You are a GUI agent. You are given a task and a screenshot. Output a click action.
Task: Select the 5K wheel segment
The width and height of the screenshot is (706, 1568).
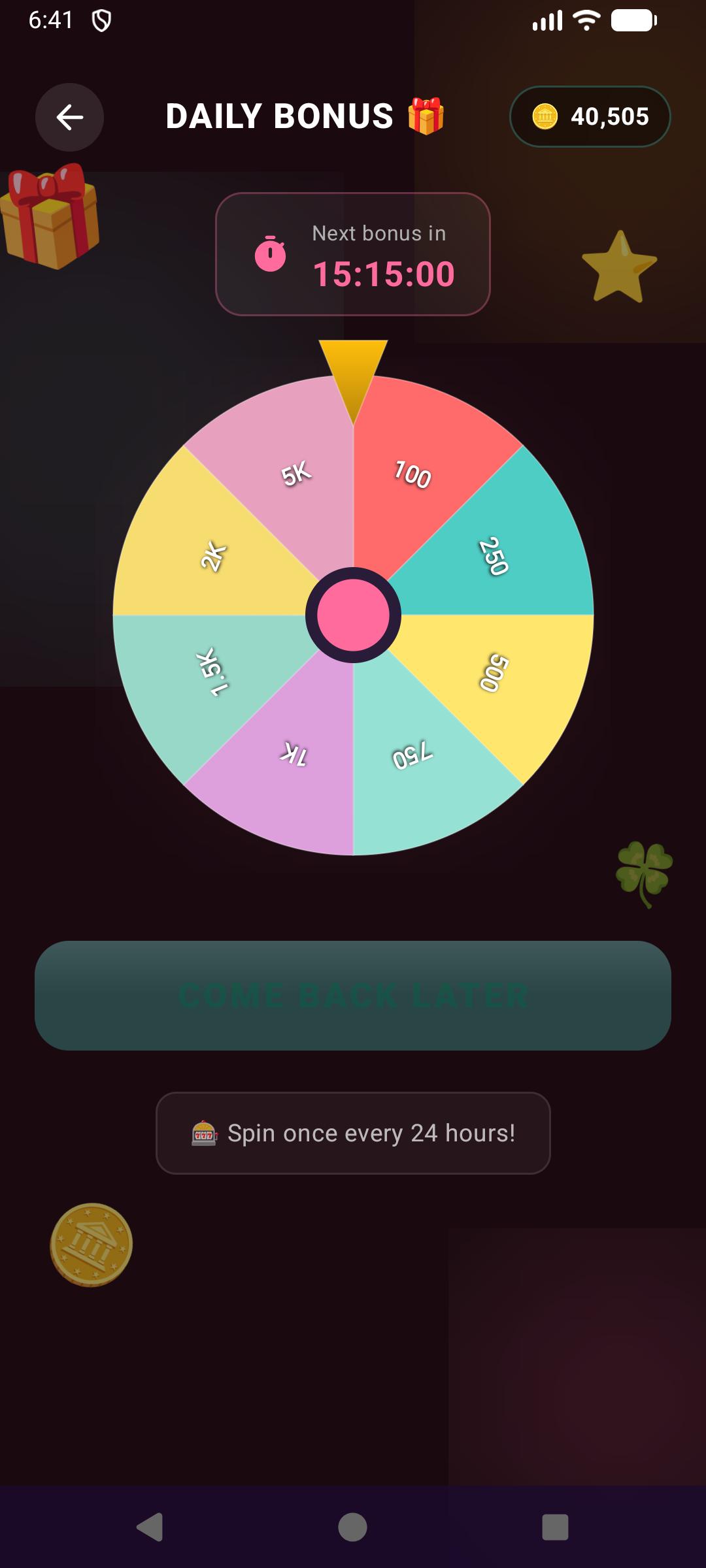pos(294,474)
